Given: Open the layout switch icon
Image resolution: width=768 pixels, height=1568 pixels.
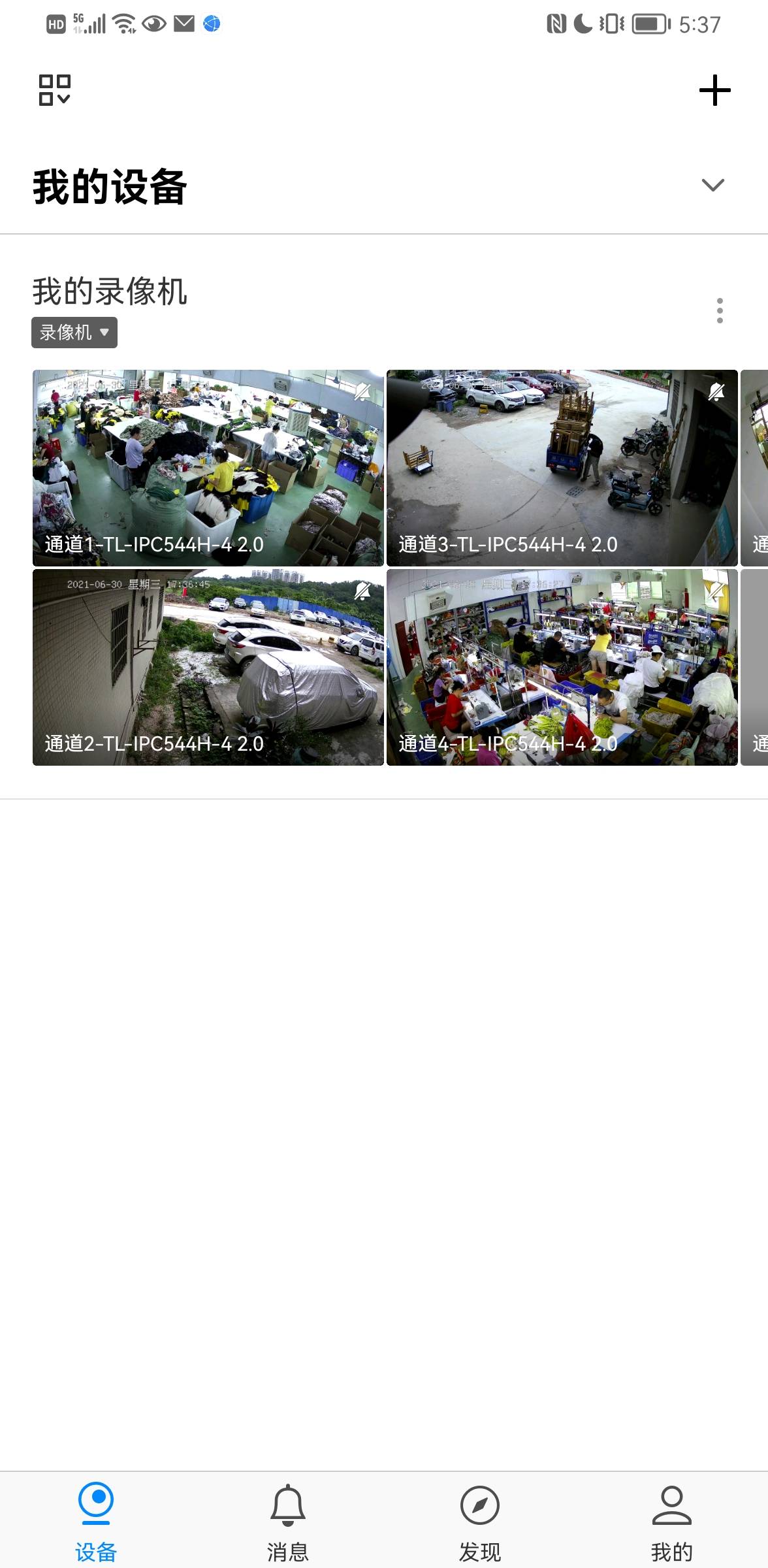Looking at the screenshot, I should point(54,90).
